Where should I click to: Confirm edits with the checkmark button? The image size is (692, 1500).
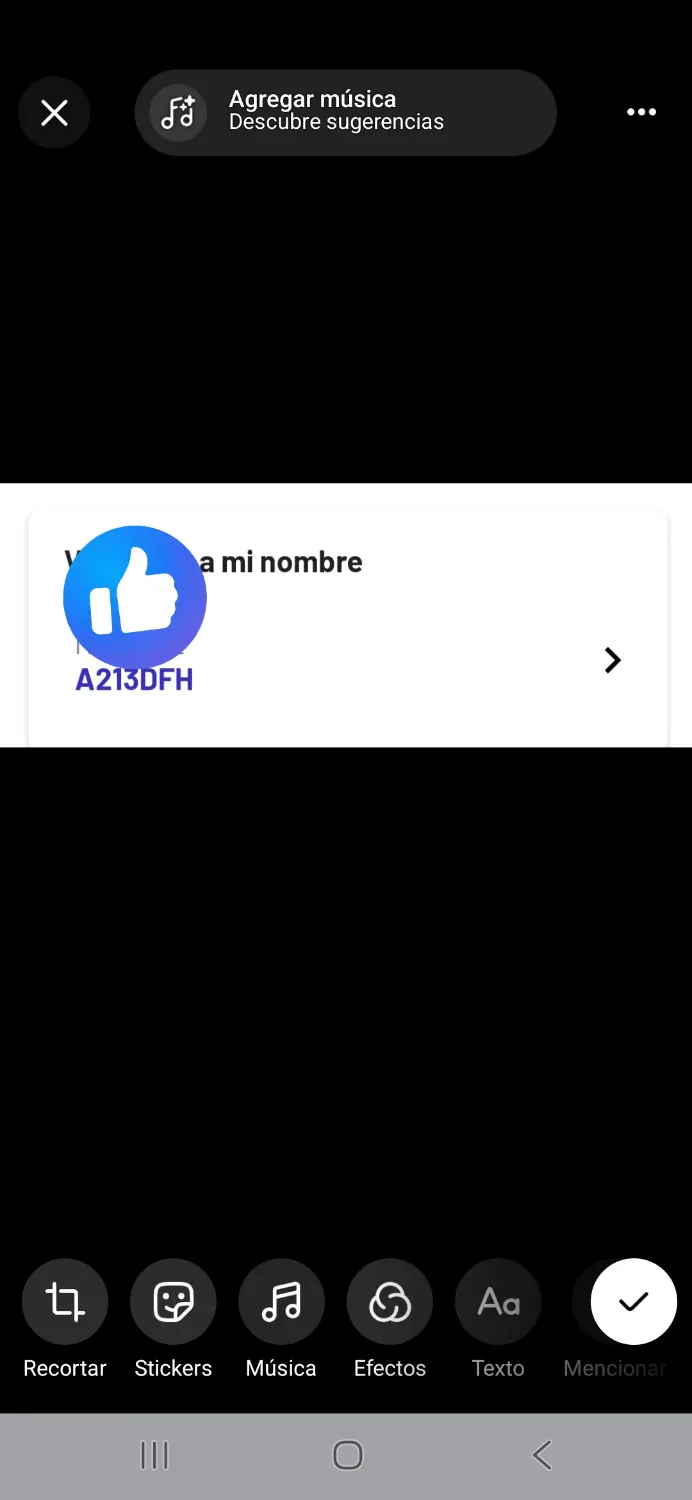(x=634, y=1301)
